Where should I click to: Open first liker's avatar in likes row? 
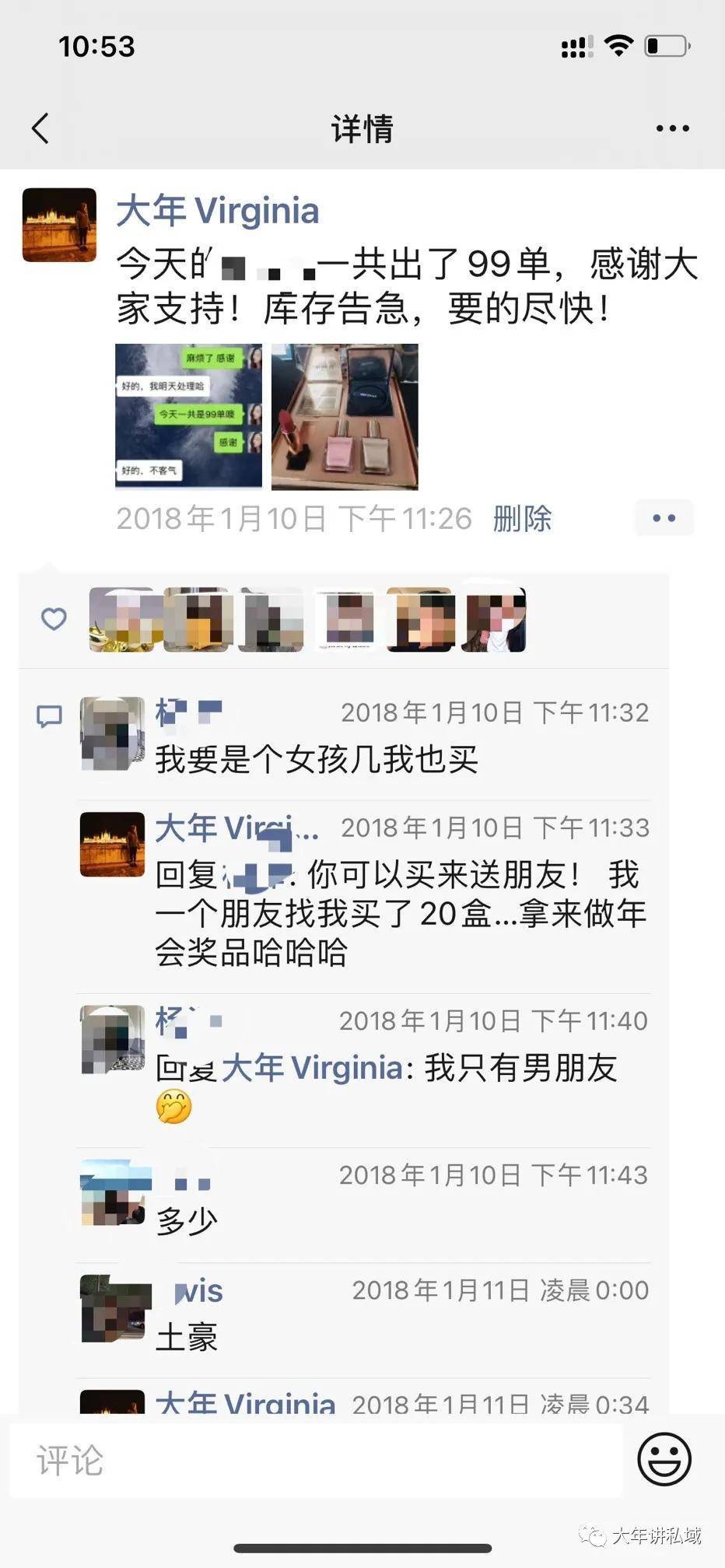pyautogui.click(x=121, y=619)
